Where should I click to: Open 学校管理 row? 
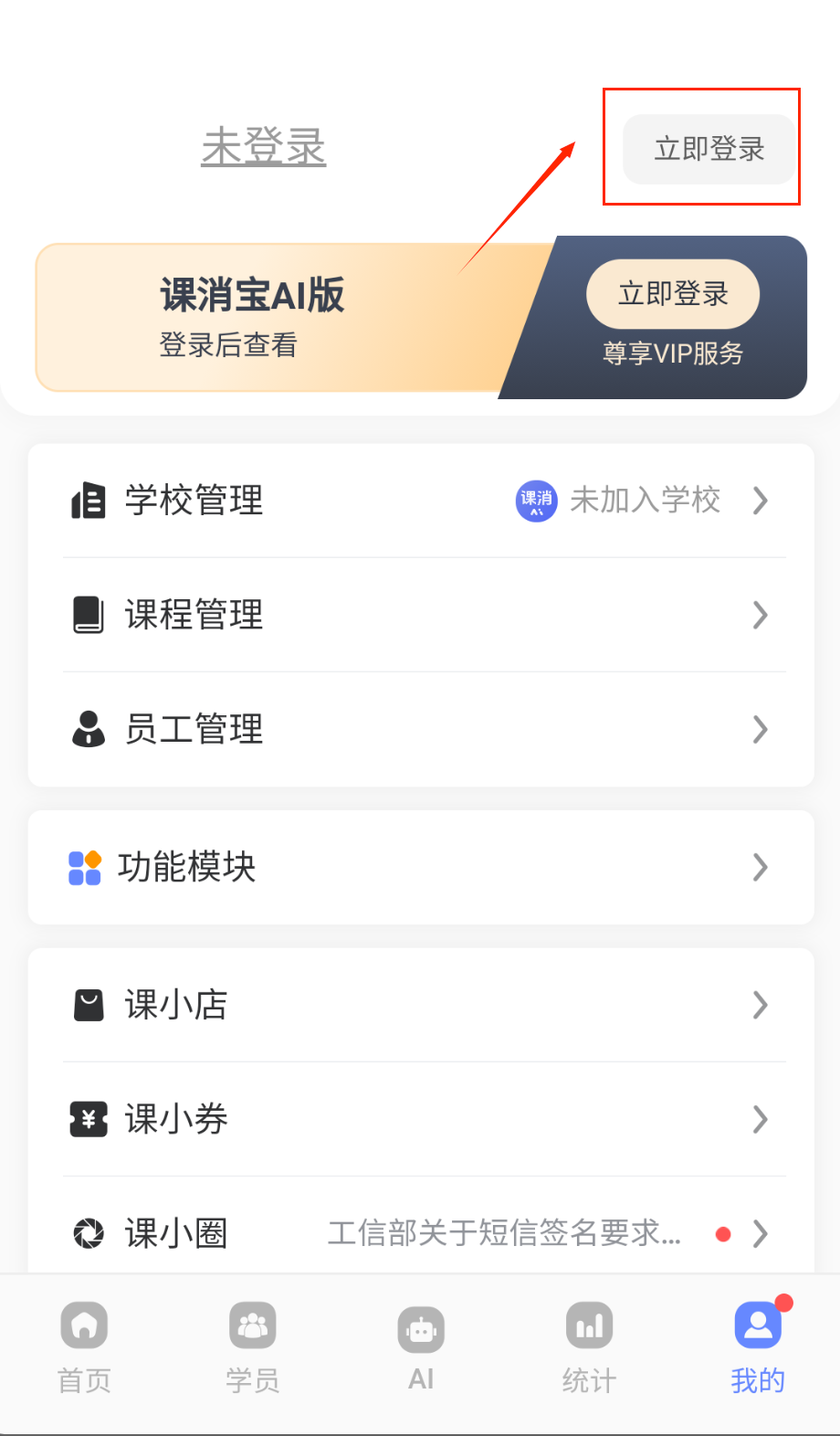point(420,501)
